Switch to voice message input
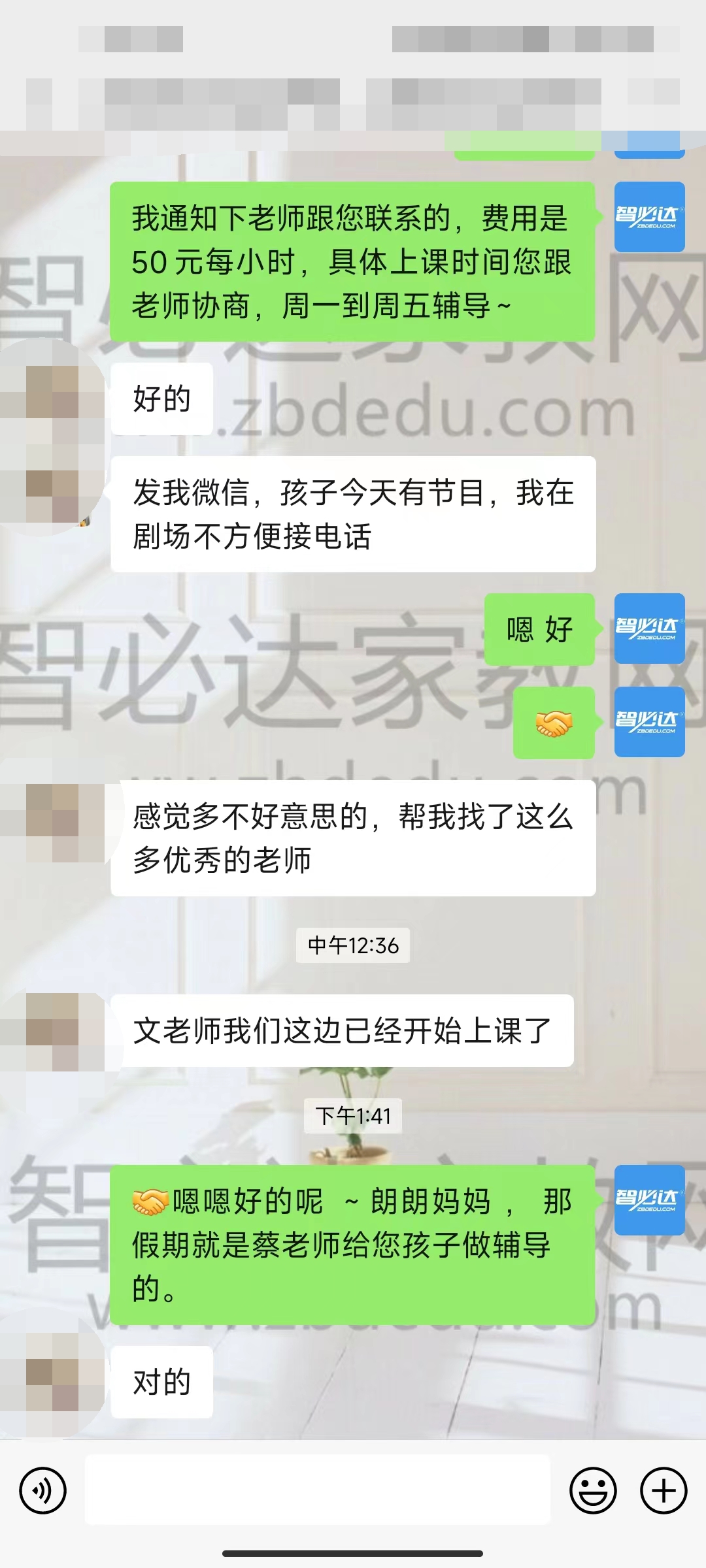Image resolution: width=706 pixels, height=1568 pixels. (x=43, y=1490)
